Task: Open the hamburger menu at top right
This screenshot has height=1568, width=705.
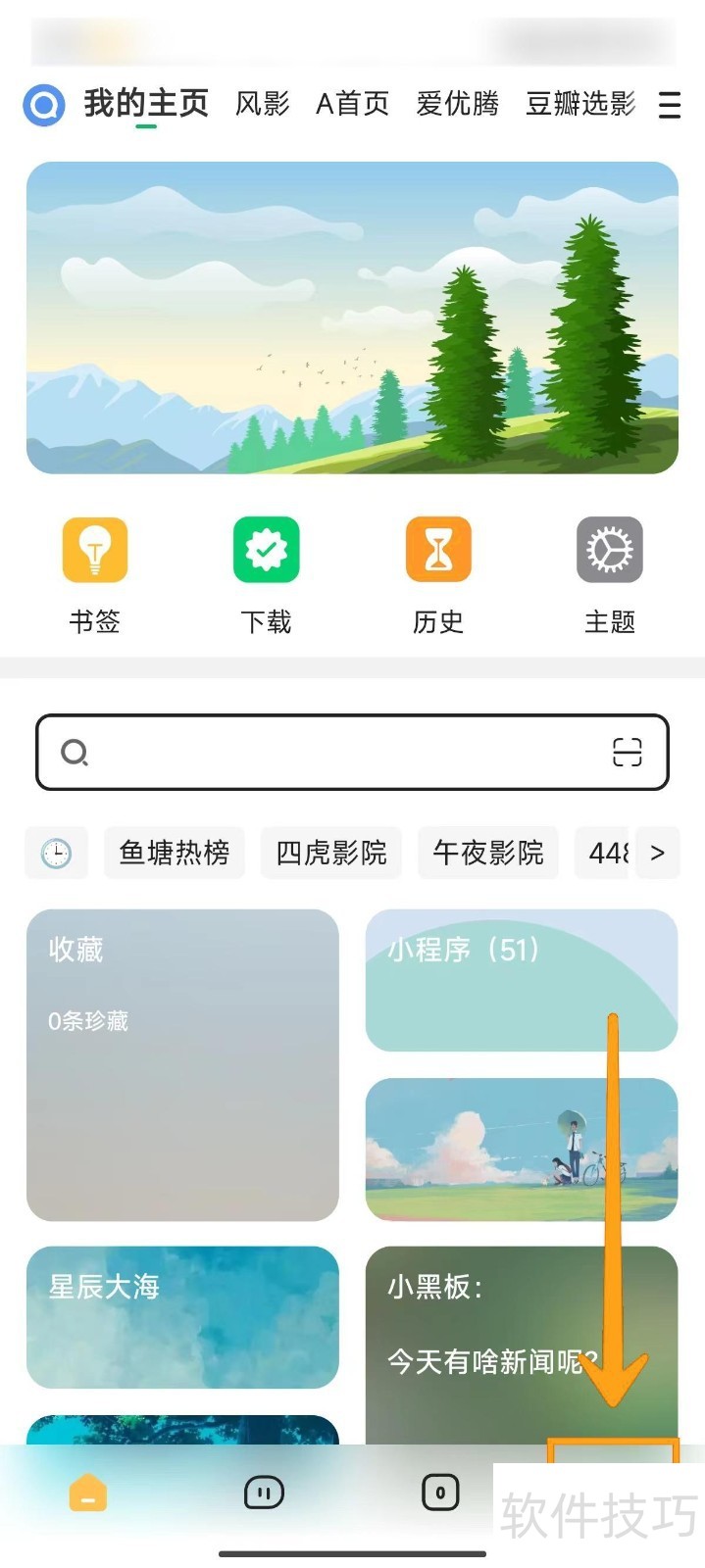Action: tap(670, 104)
